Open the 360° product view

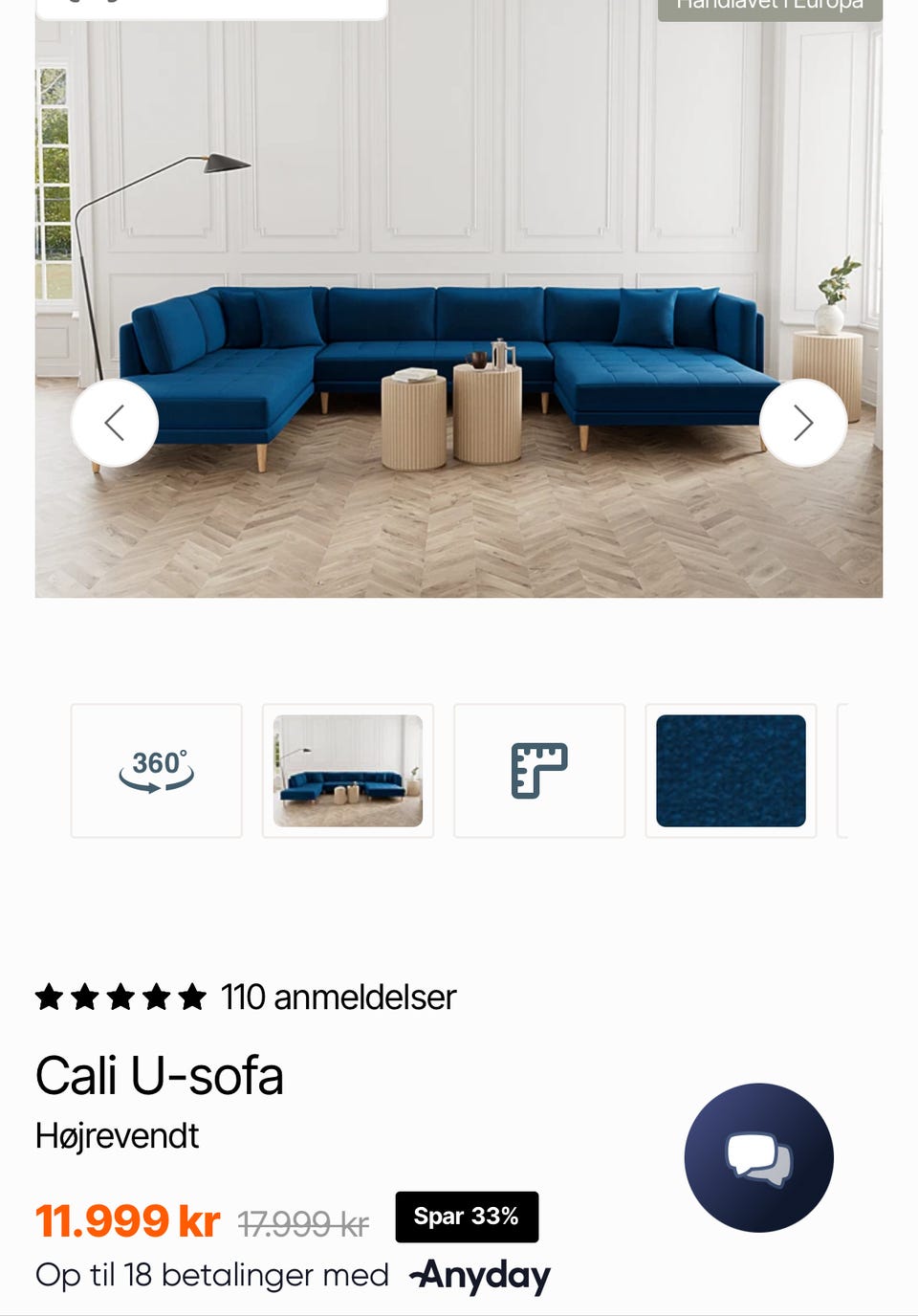pos(156,771)
